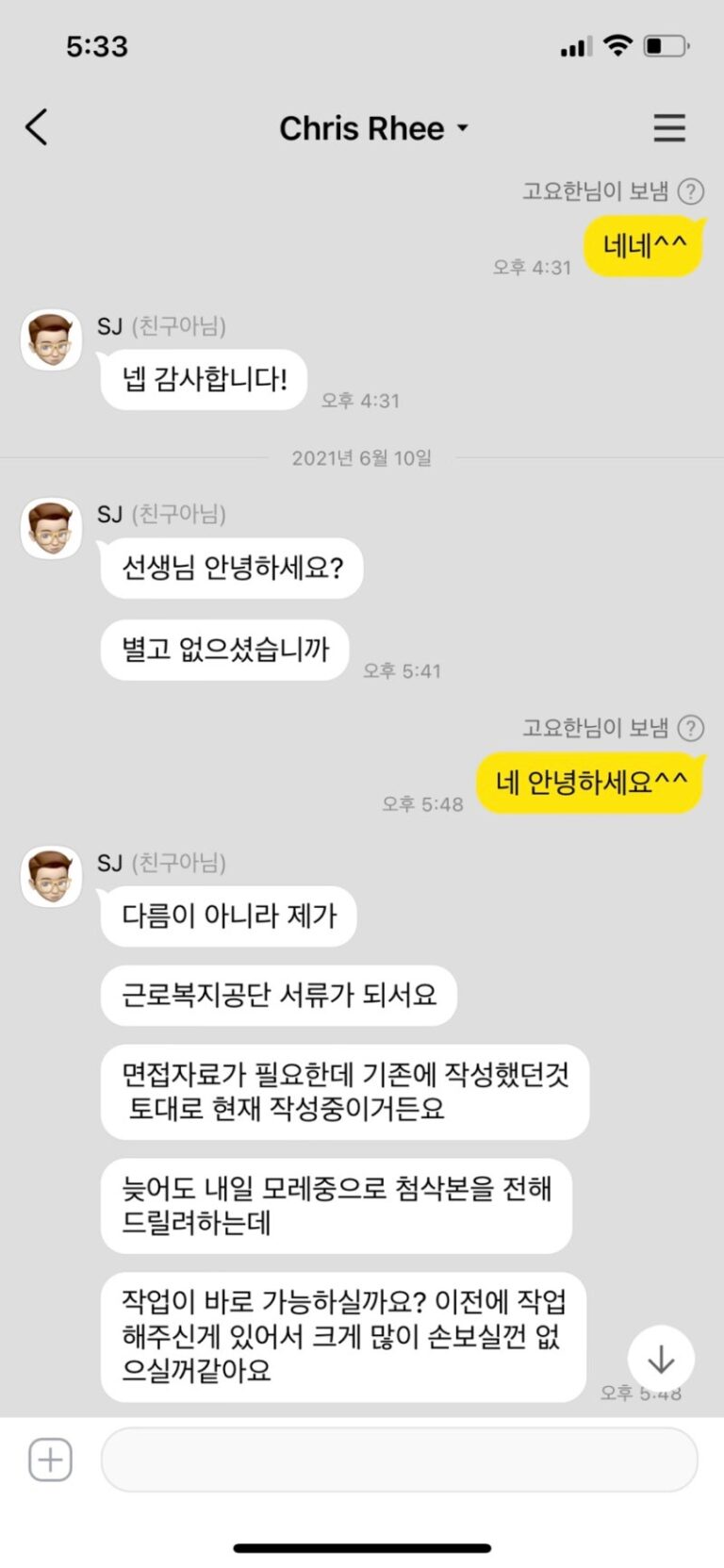Screen dimensions: 724x1568
Task: Tap the 2021년 6월 10일 date divider
Action: pyautogui.click(x=362, y=457)
